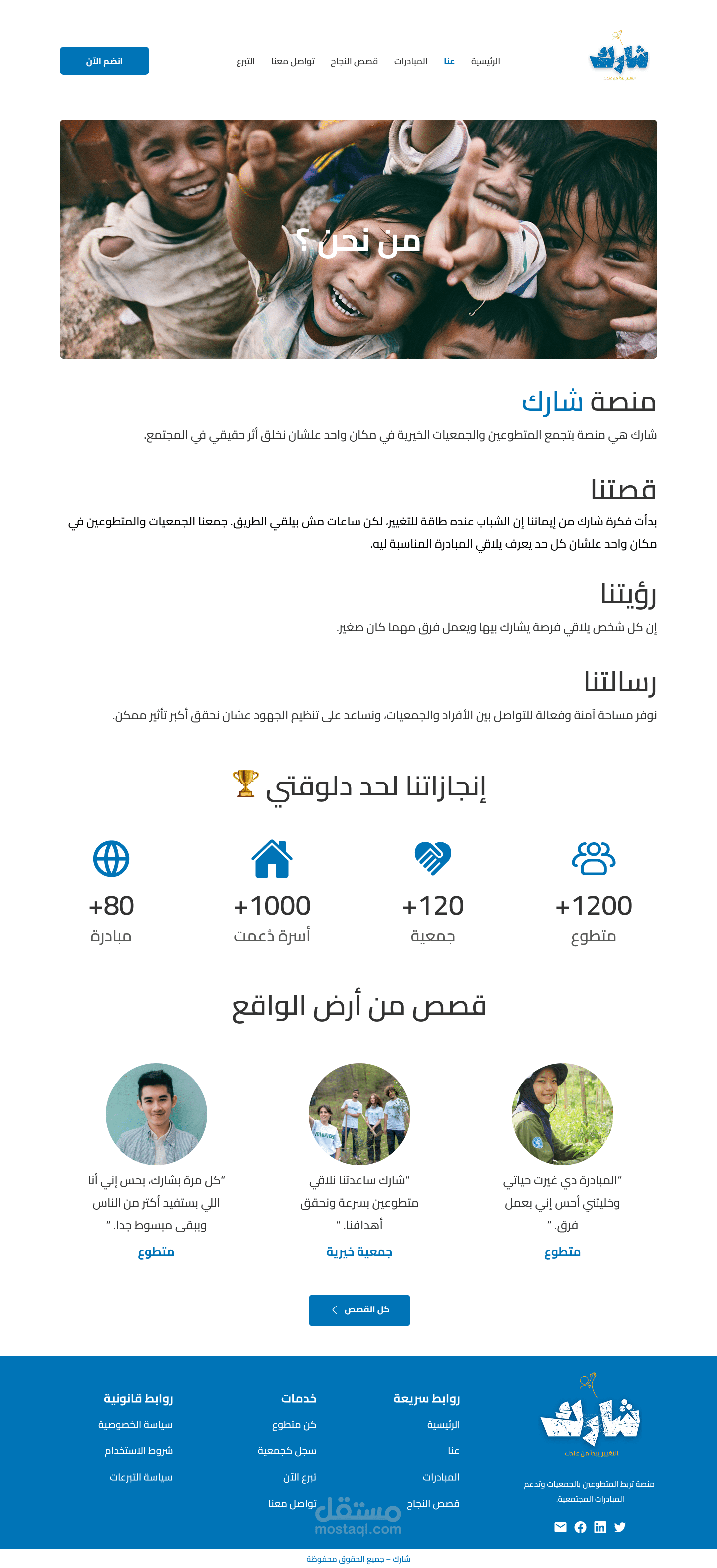Open the شارك logo in the header
Viewport: 717px width, 1568px height.
(619, 56)
